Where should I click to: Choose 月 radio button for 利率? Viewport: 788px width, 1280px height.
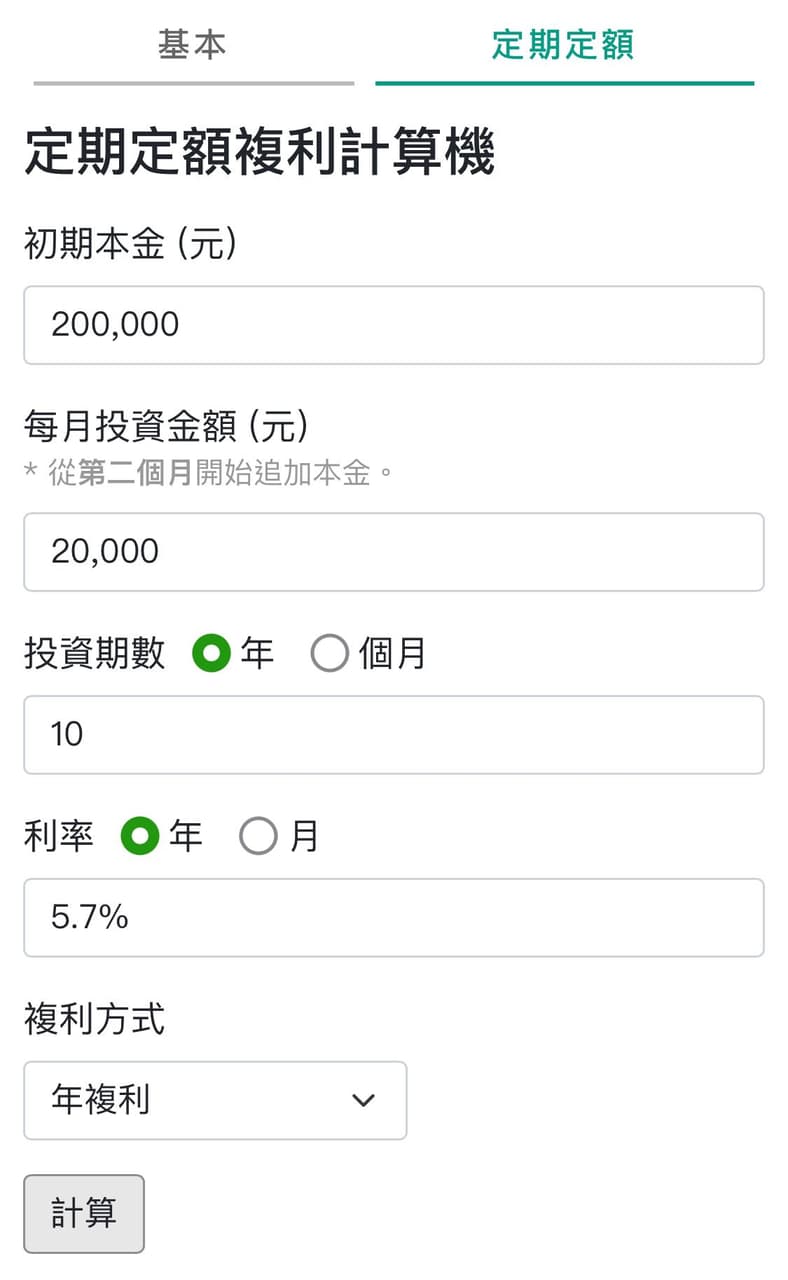(x=258, y=836)
